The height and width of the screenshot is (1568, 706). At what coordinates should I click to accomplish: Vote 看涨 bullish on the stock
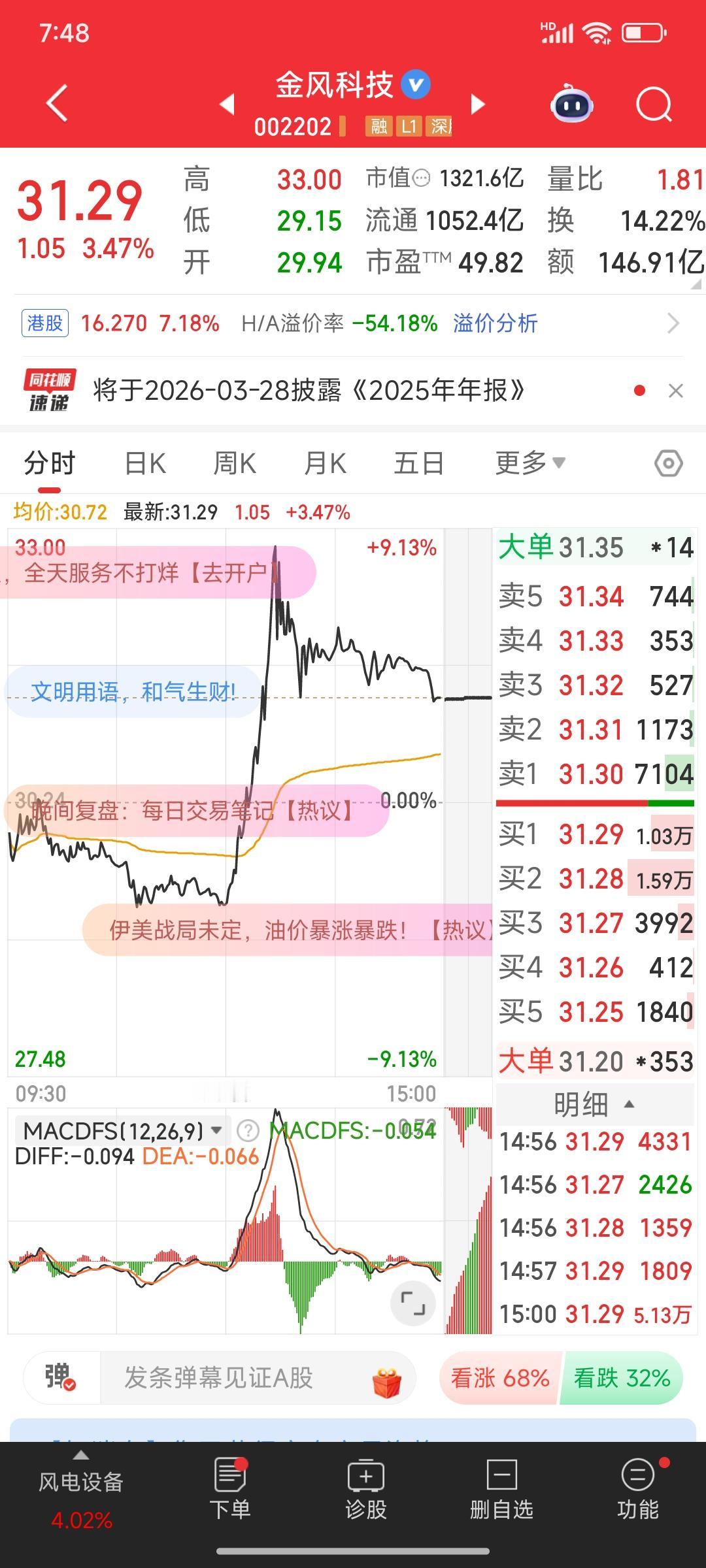499,1379
